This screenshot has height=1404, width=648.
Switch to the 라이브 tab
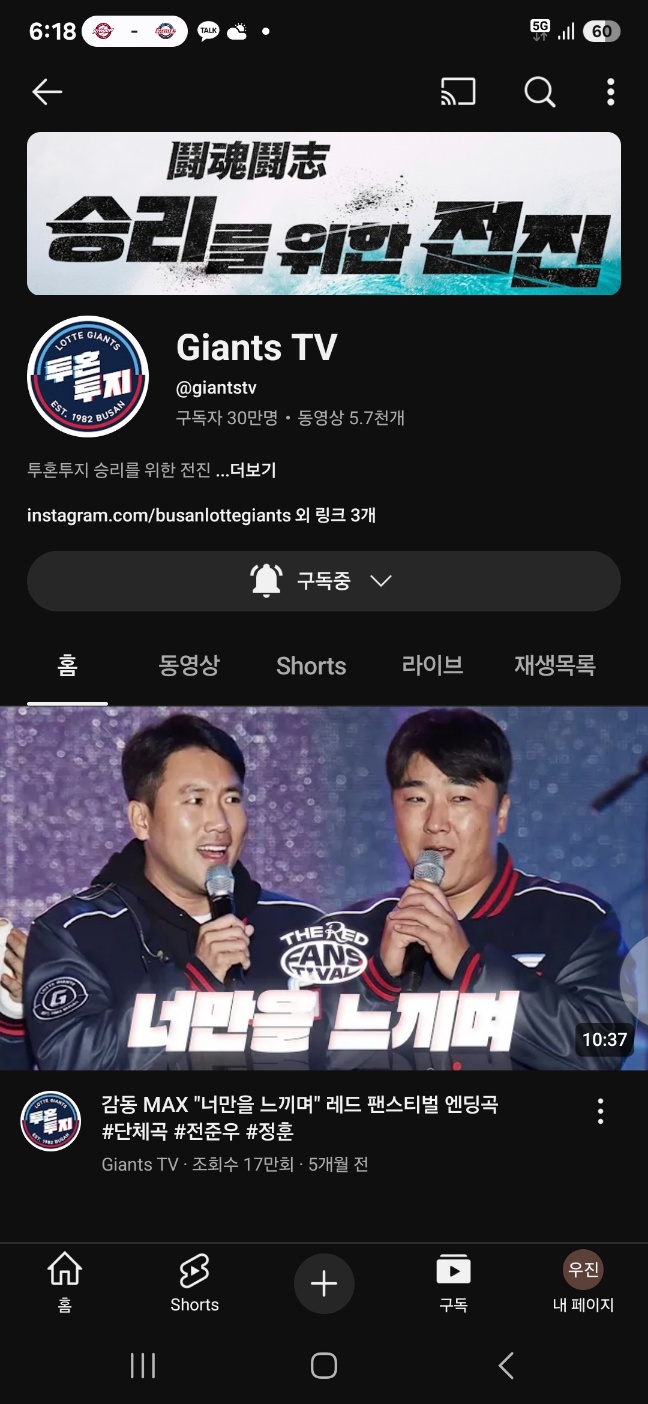[432, 665]
